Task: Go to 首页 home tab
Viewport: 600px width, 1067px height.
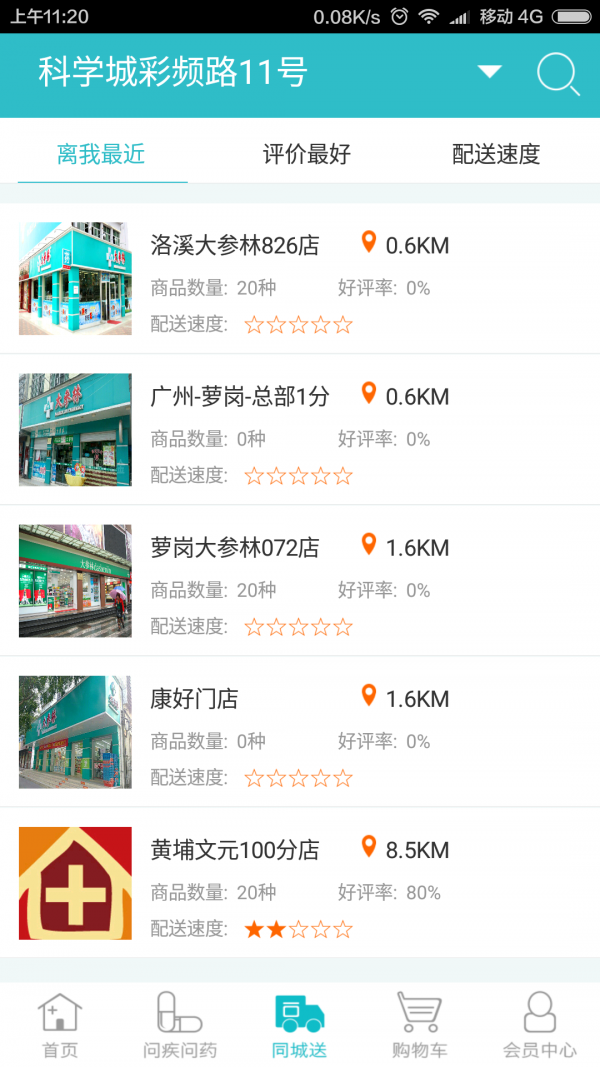Action: [x=60, y=1025]
